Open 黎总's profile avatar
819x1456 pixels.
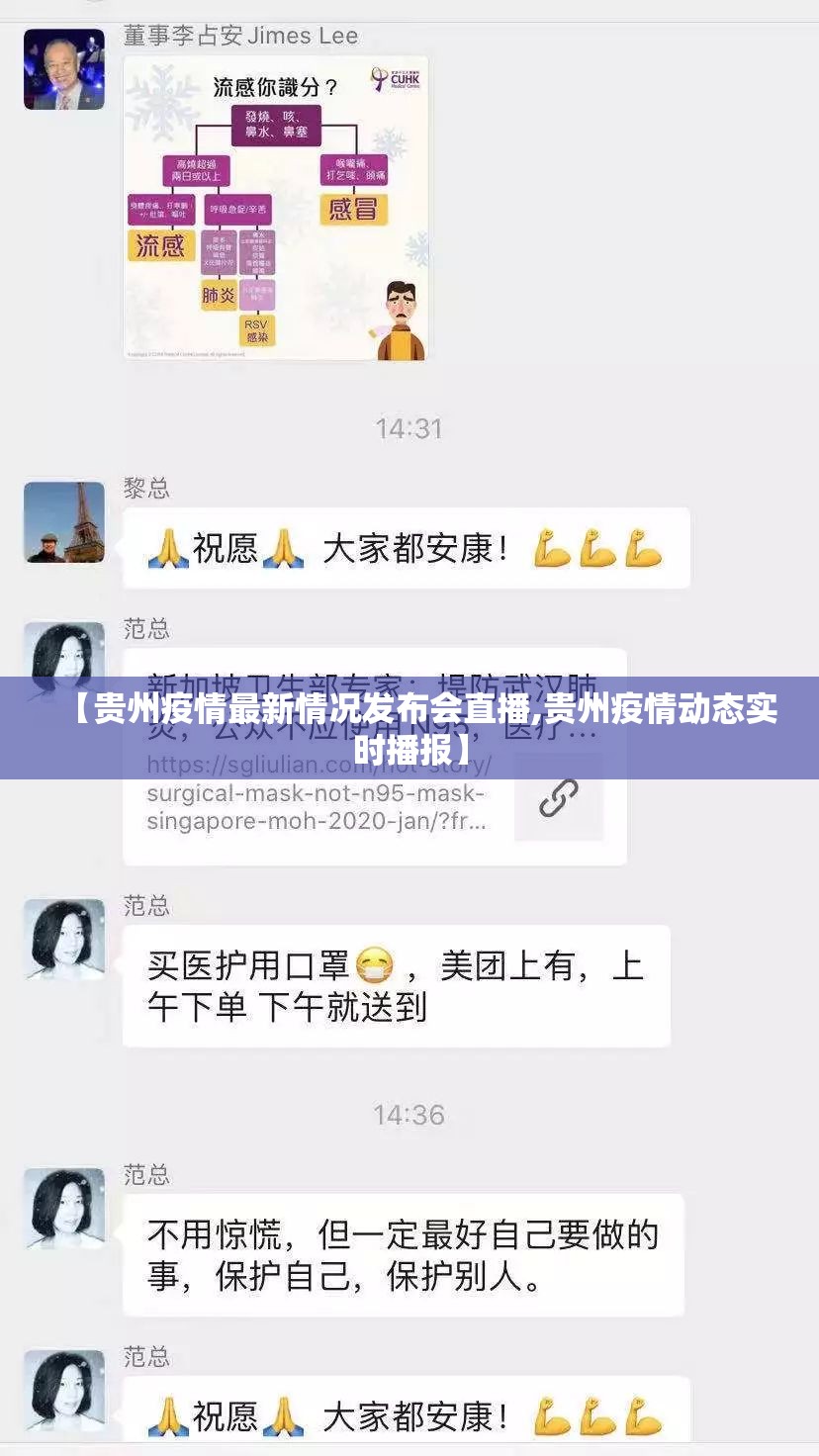(x=64, y=522)
